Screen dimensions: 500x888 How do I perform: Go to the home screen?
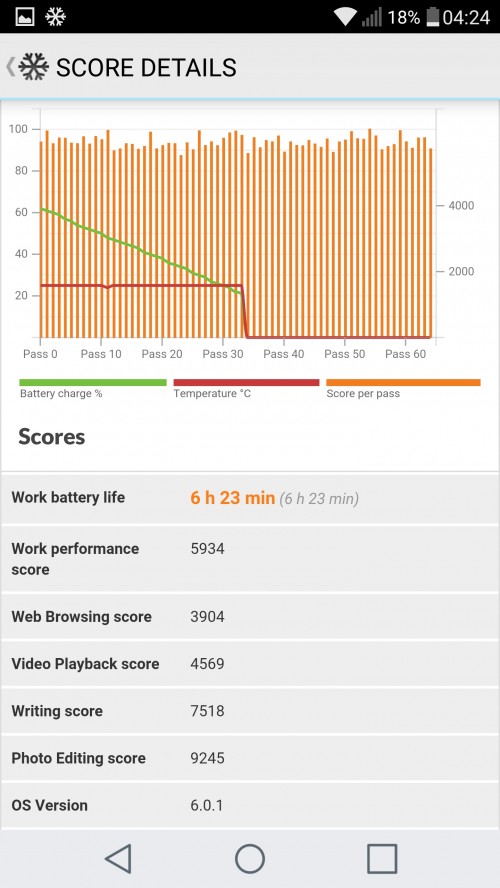tap(250, 858)
